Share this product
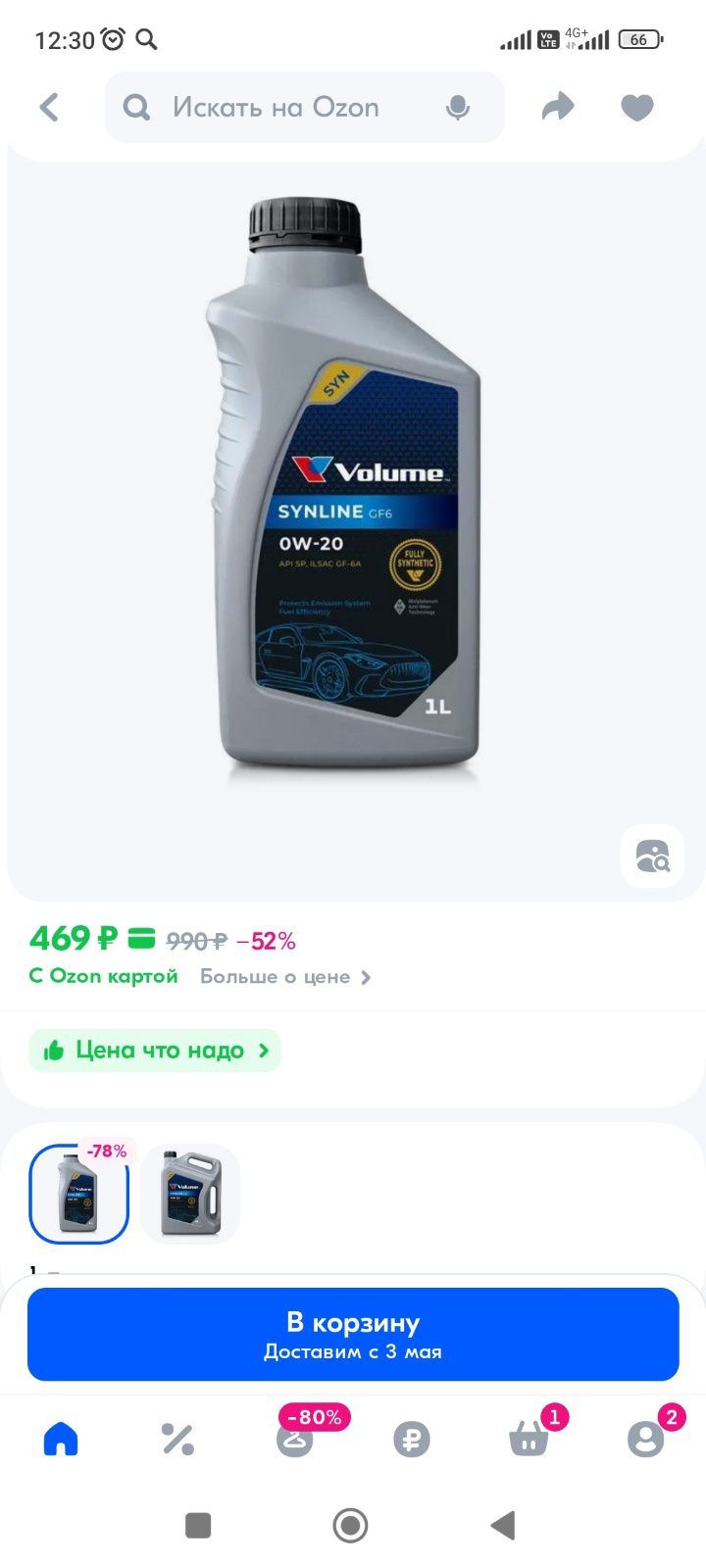Screen dimensions: 706x1568 coord(558,107)
